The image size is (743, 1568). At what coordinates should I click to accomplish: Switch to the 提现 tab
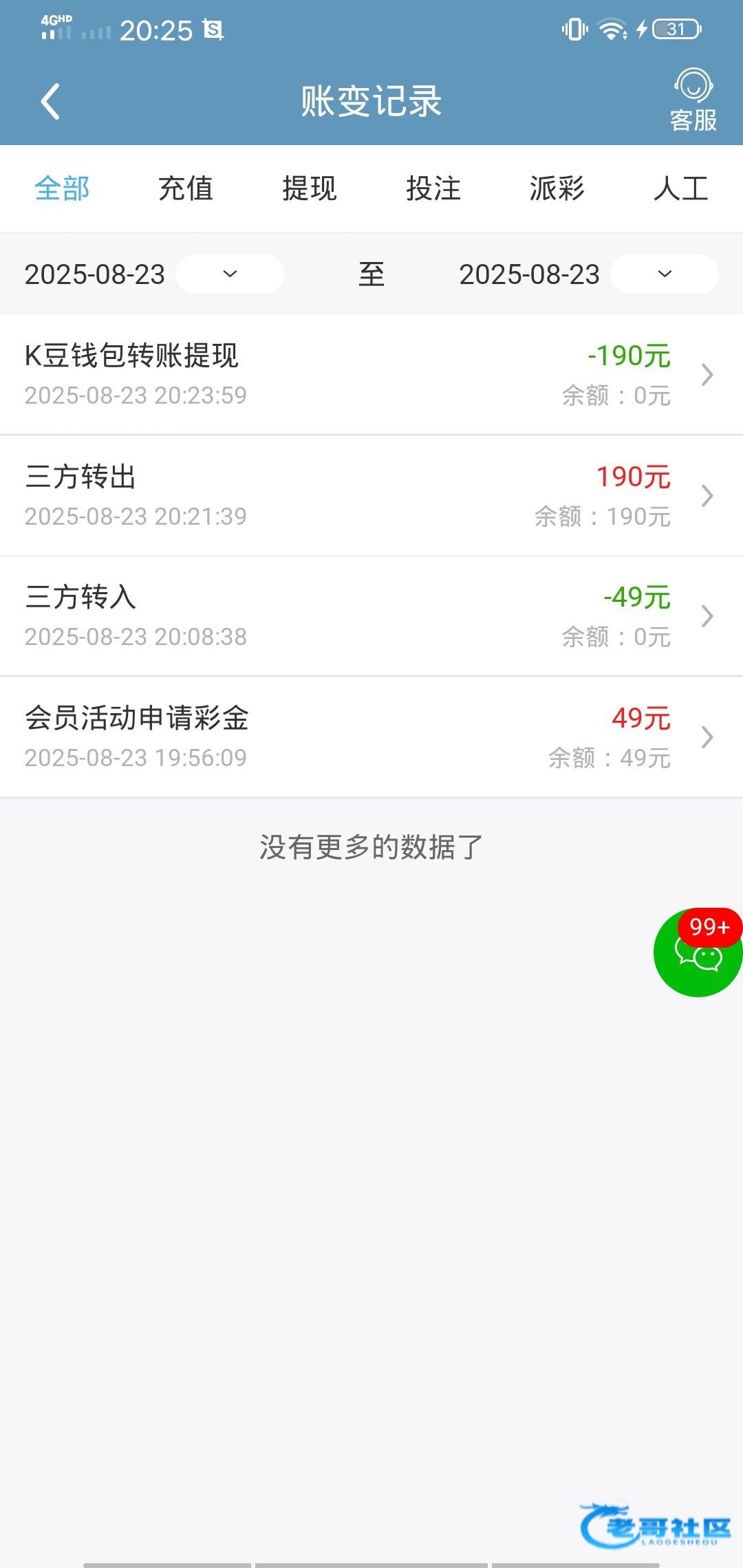click(310, 188)
